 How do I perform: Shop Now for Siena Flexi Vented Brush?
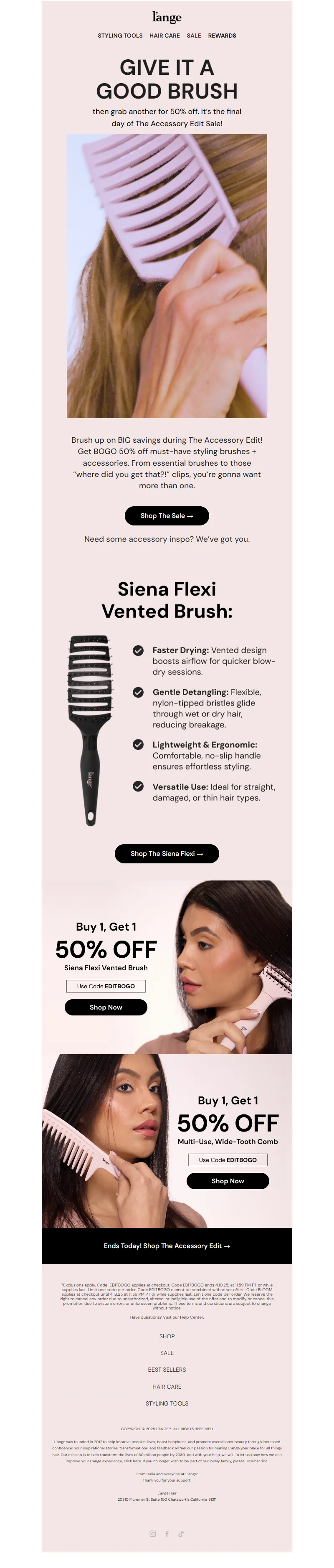coord(106,1007)
